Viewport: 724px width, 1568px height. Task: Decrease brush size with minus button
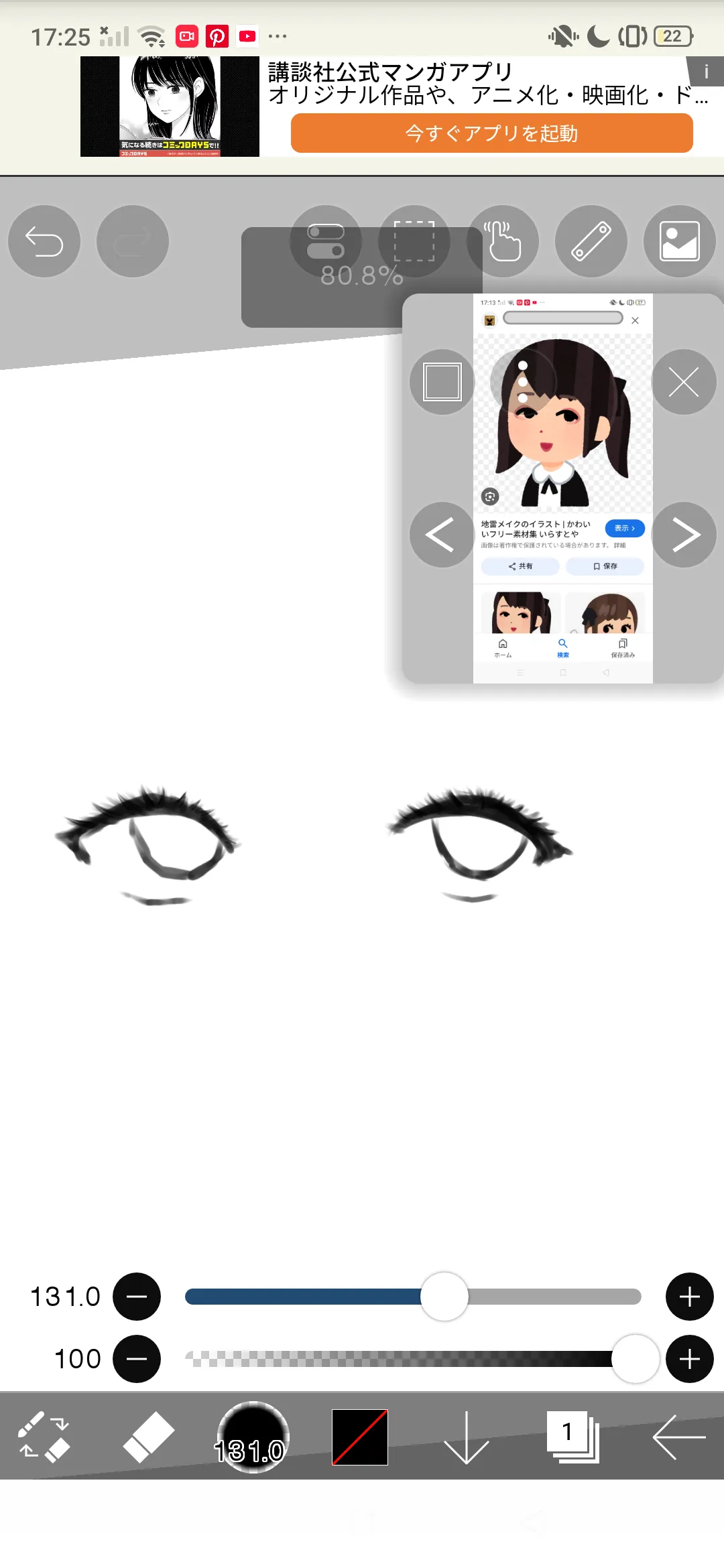tap(137, 1297)
